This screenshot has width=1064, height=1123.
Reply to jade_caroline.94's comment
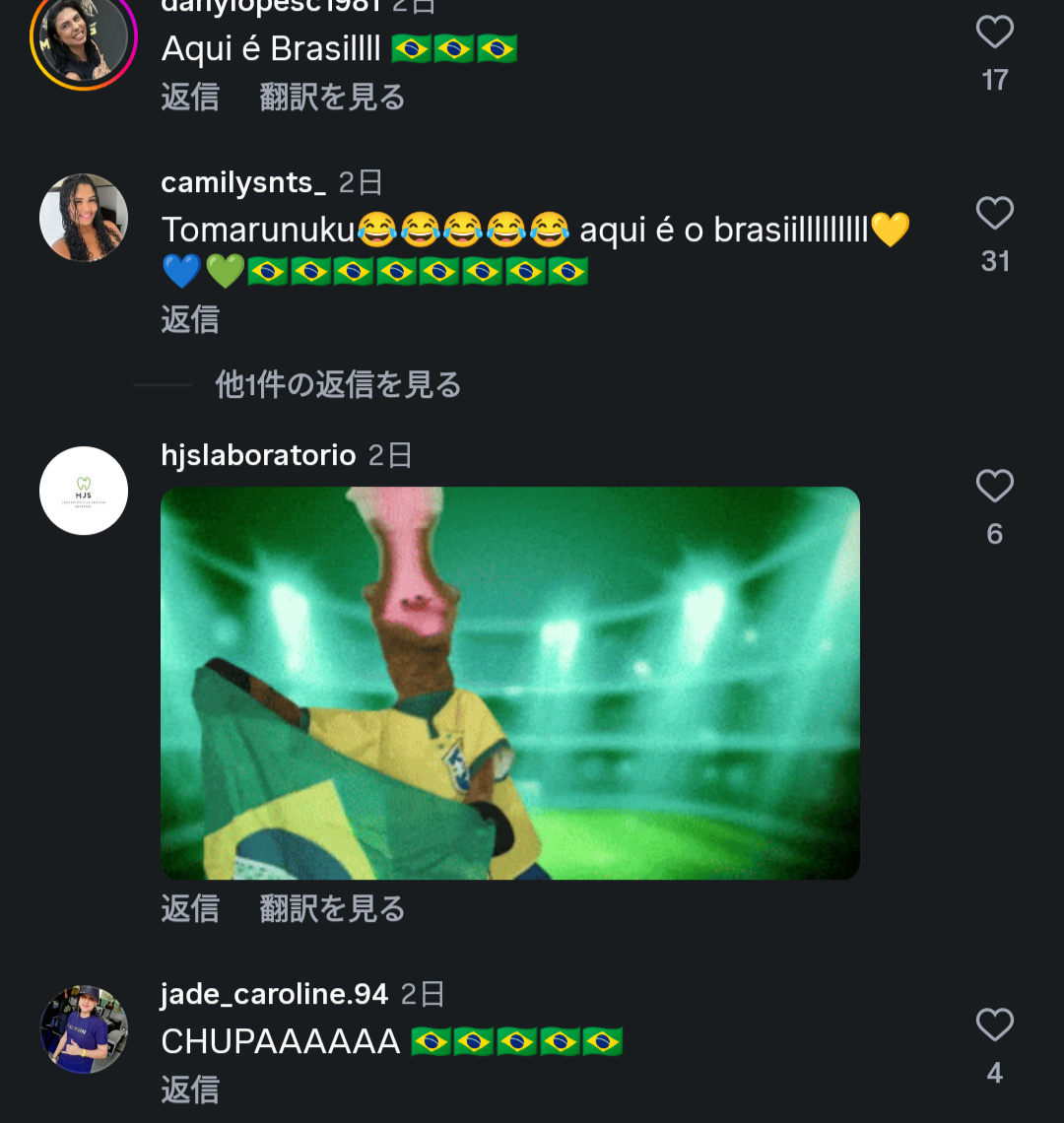pyautogui.click(x=190, y=1090)
